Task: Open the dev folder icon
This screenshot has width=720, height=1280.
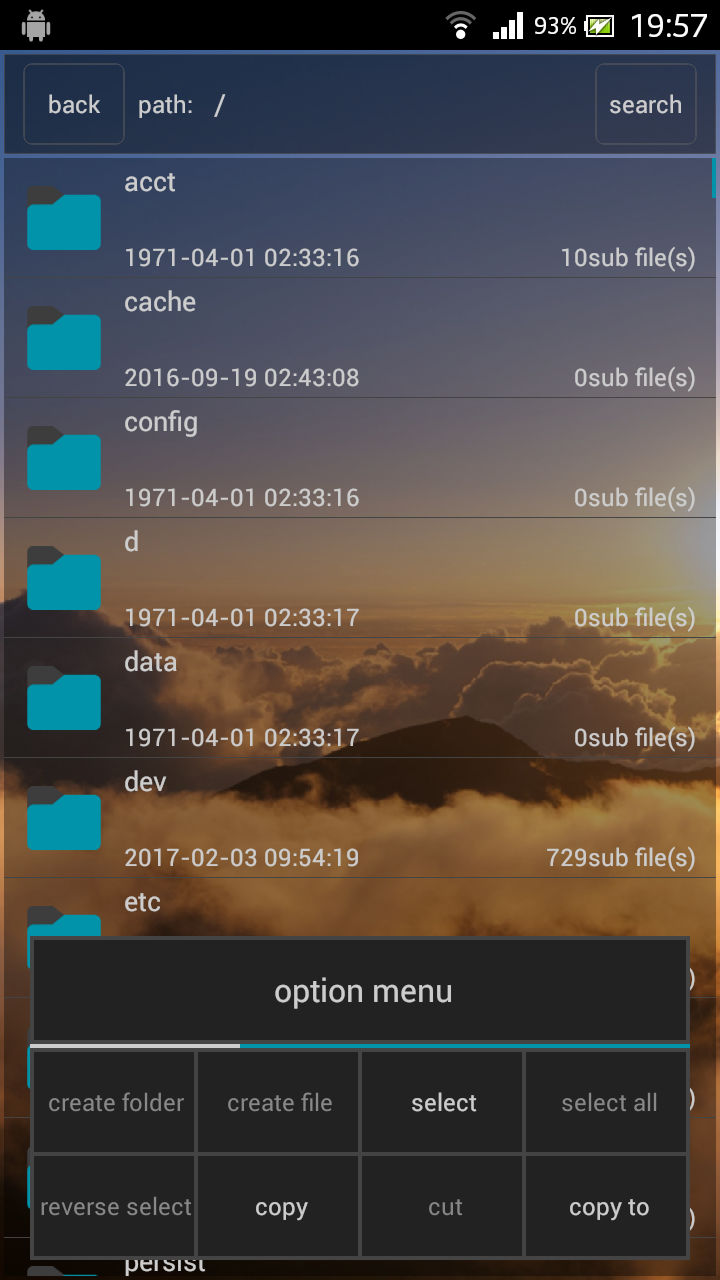Action: 63,820
